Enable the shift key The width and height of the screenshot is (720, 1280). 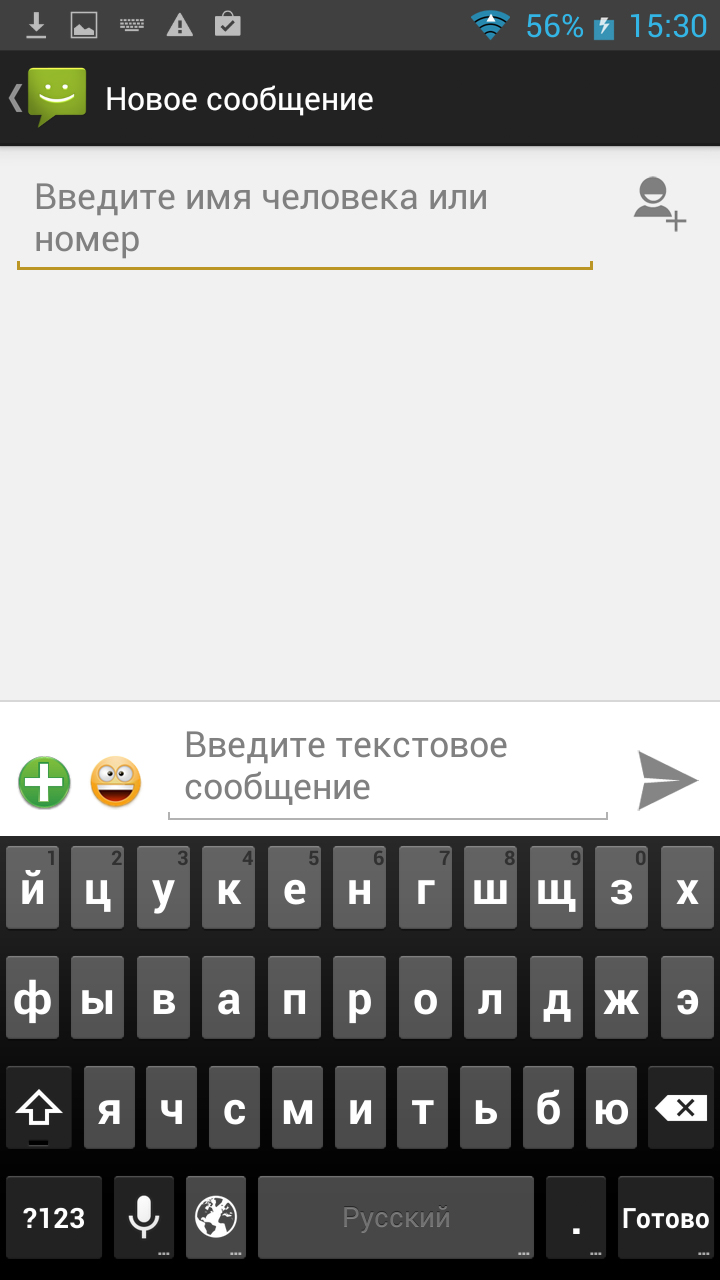click(x=39, y=1108)
